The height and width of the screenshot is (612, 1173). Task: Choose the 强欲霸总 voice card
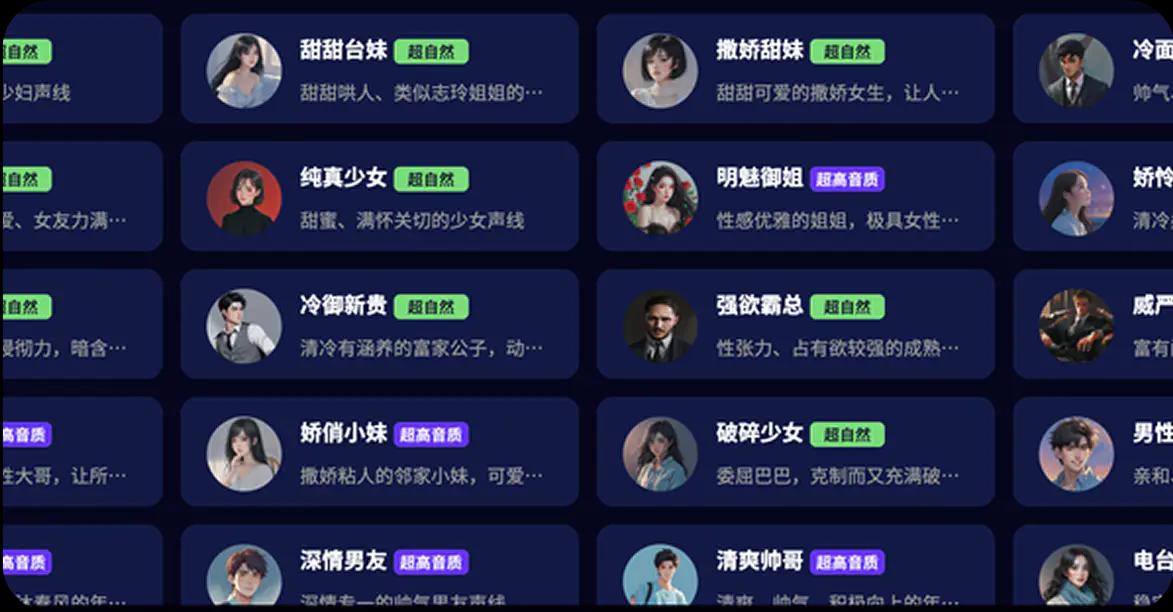click(x=795, y=325)
